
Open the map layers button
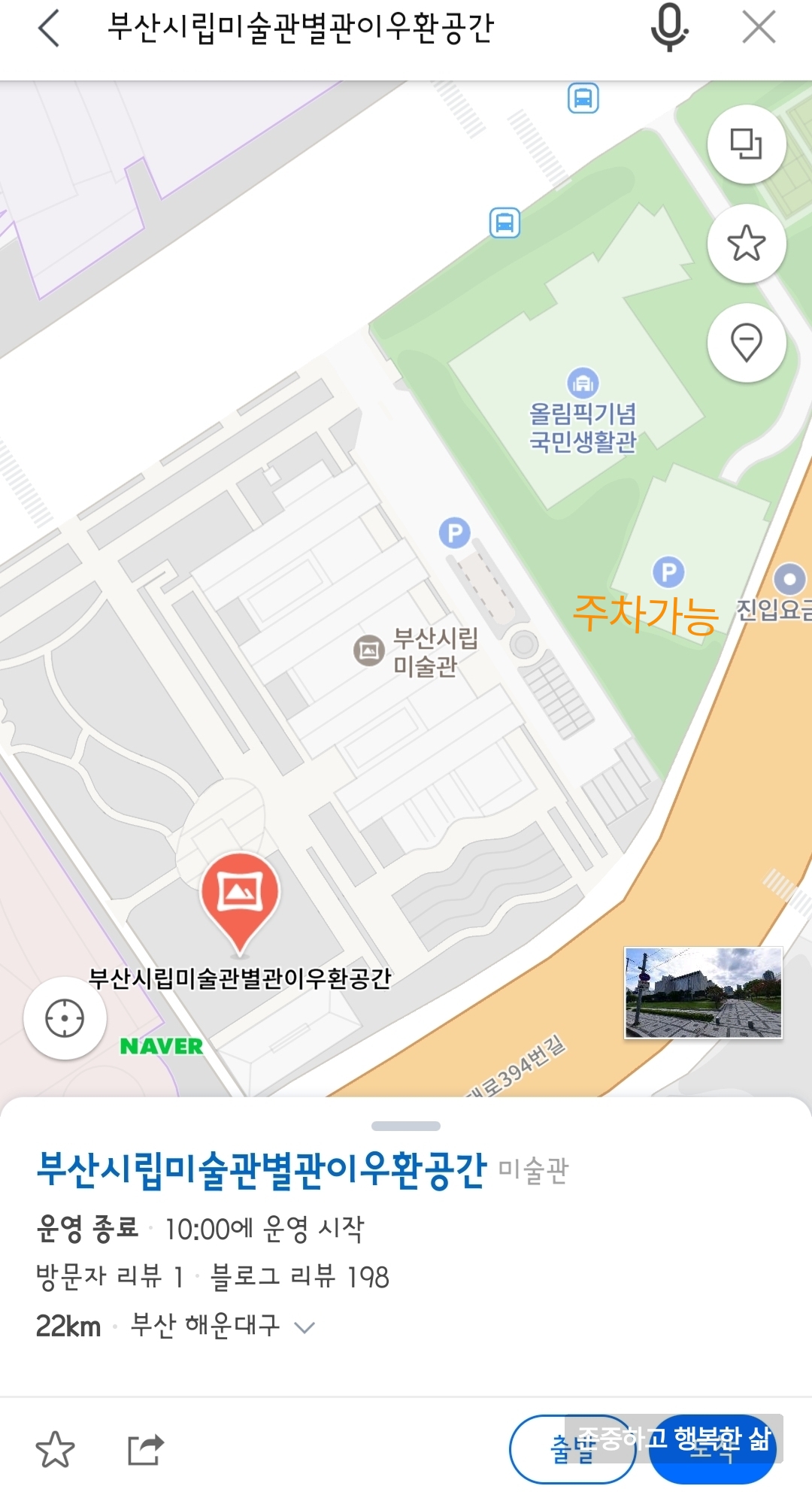point(747,144)
